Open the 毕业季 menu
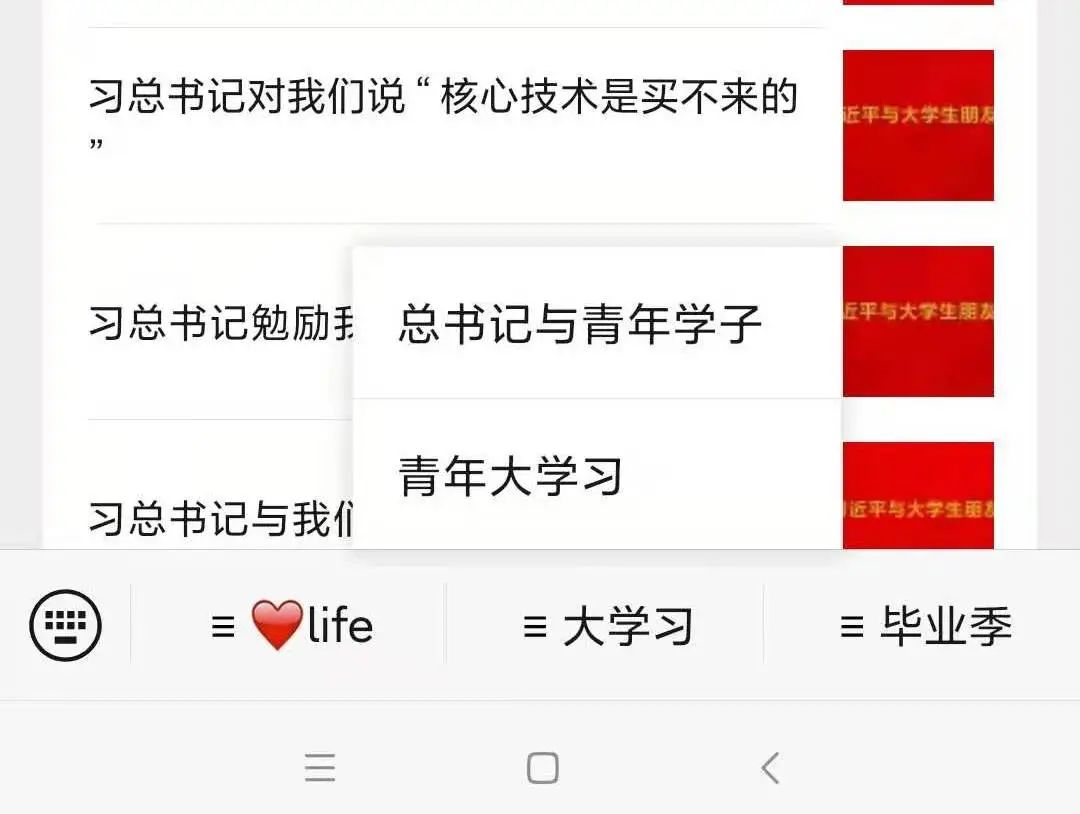This screenshot has height=814, width=1080. [x=924, y=627]
